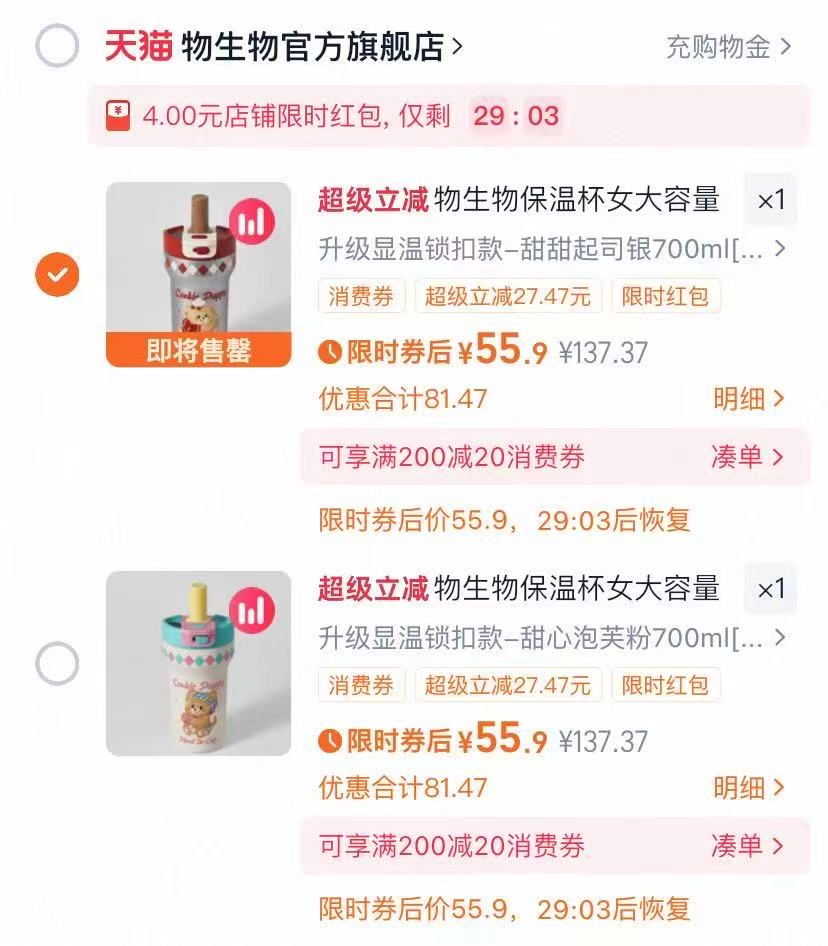
Task: Click the ×1 quantity indicator on the first item
Action: [x=771, y=198]
